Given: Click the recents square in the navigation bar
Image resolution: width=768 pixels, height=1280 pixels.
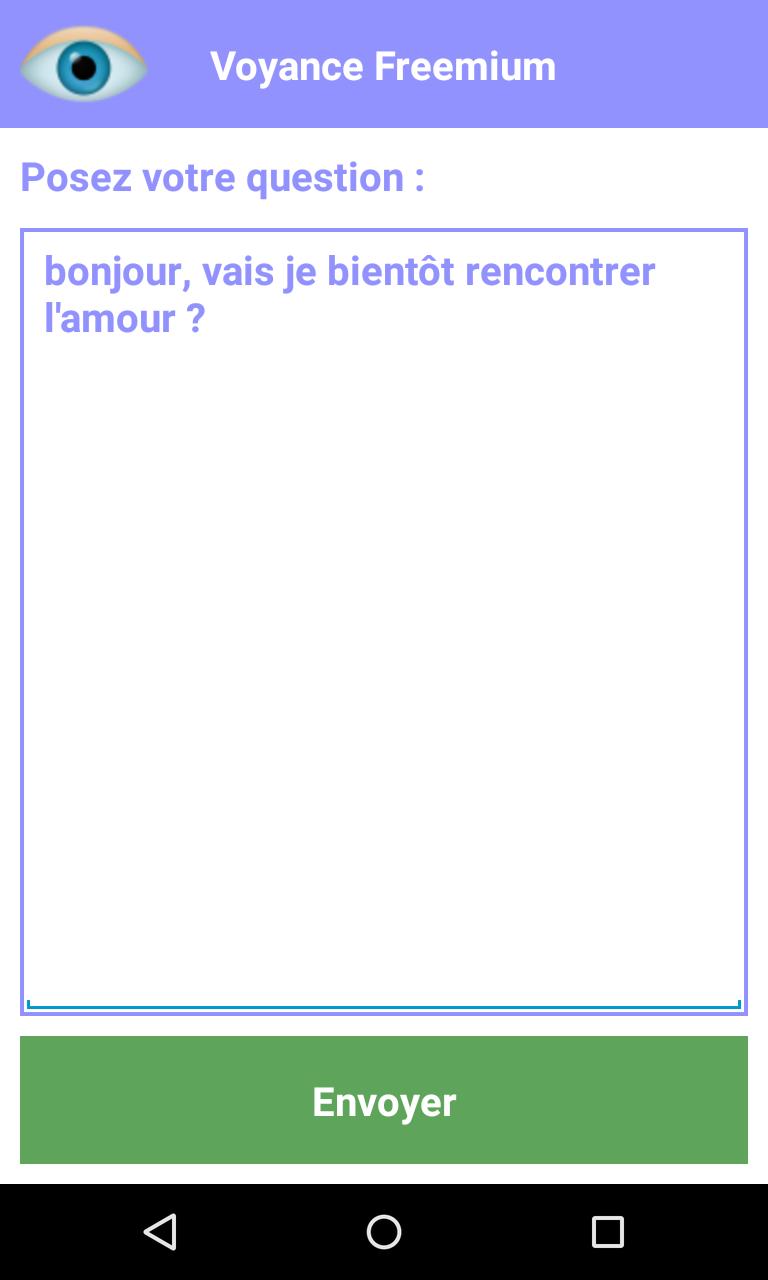Looking at the screenshot, I should coord(606,1232).
